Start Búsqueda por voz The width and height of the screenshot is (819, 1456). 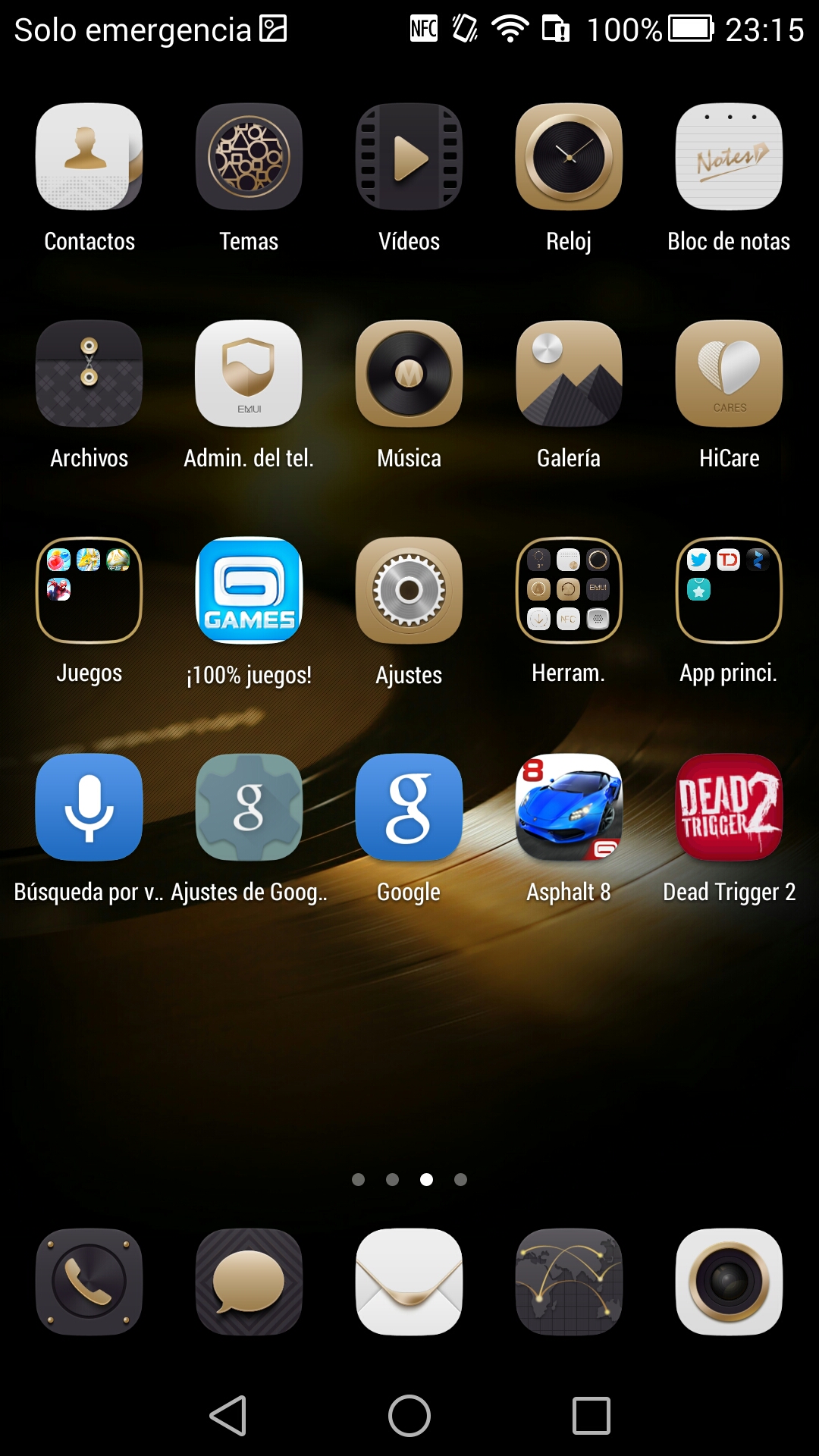point(89,808)
